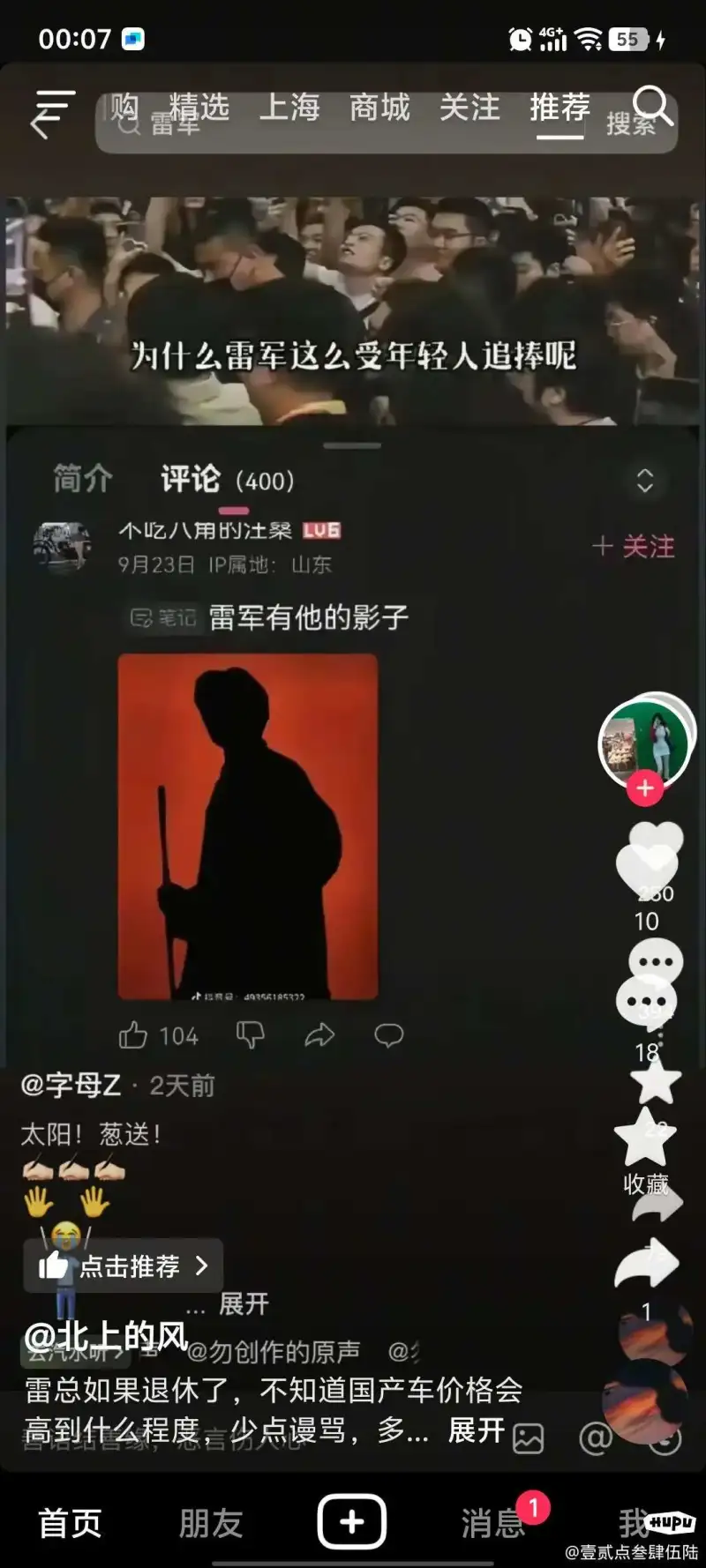Screen dimensions: 706x1568
Task: Follow the commenter via +关注 button
Action: [634, 547]
